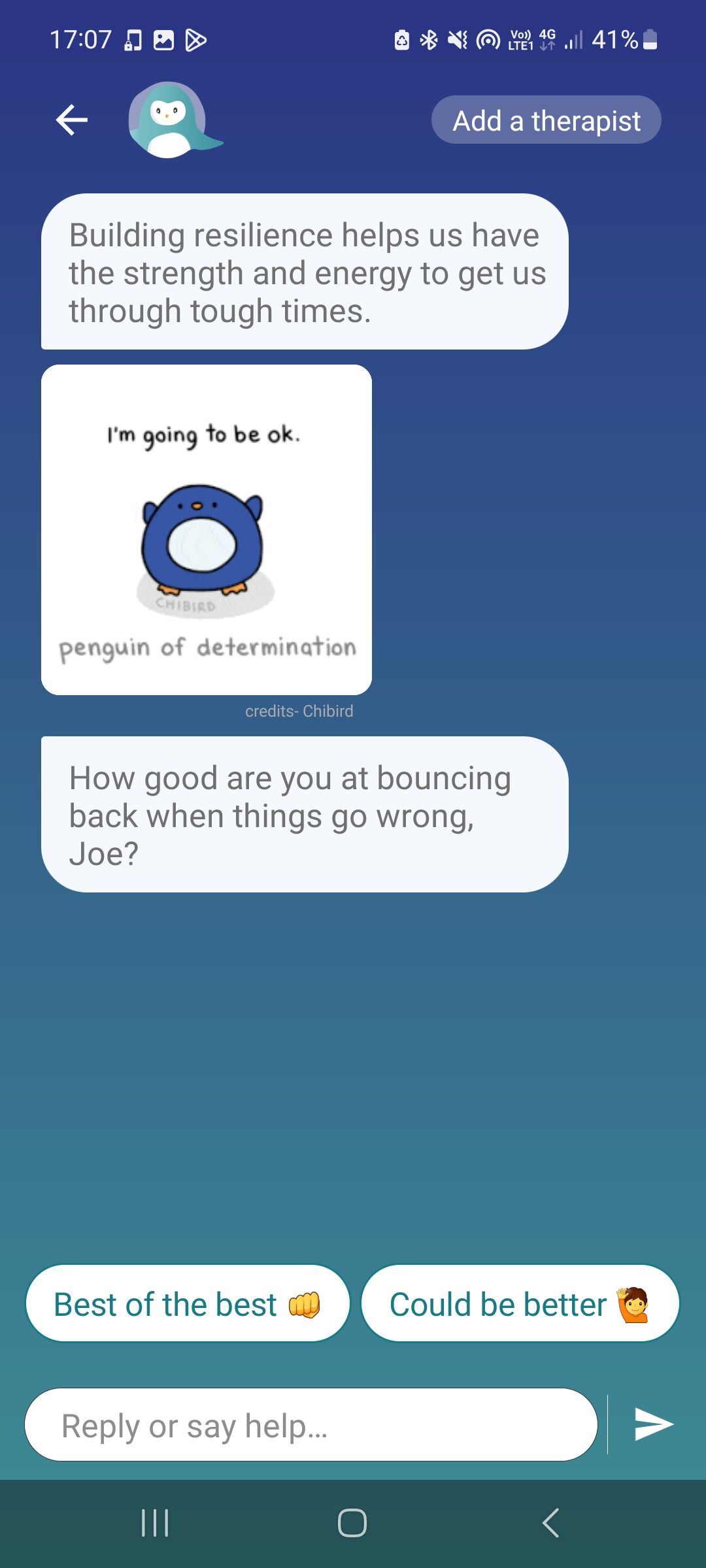Tap the Play Store icon in status bar
The height and width of the screenshot is (1568, 706).
195,41
